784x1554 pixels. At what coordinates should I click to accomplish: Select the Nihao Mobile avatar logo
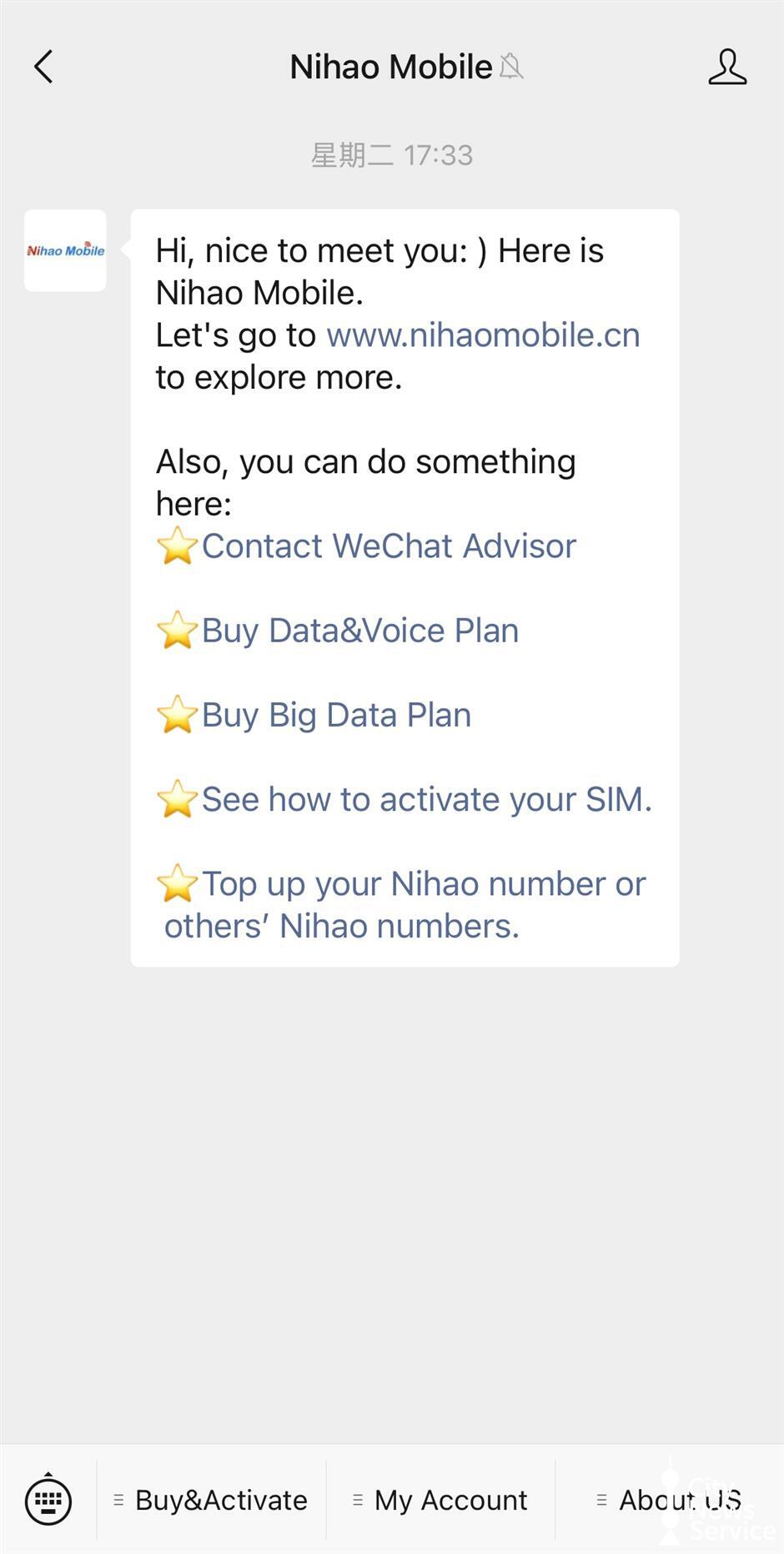pyautogui.click(x=65, y=250)
